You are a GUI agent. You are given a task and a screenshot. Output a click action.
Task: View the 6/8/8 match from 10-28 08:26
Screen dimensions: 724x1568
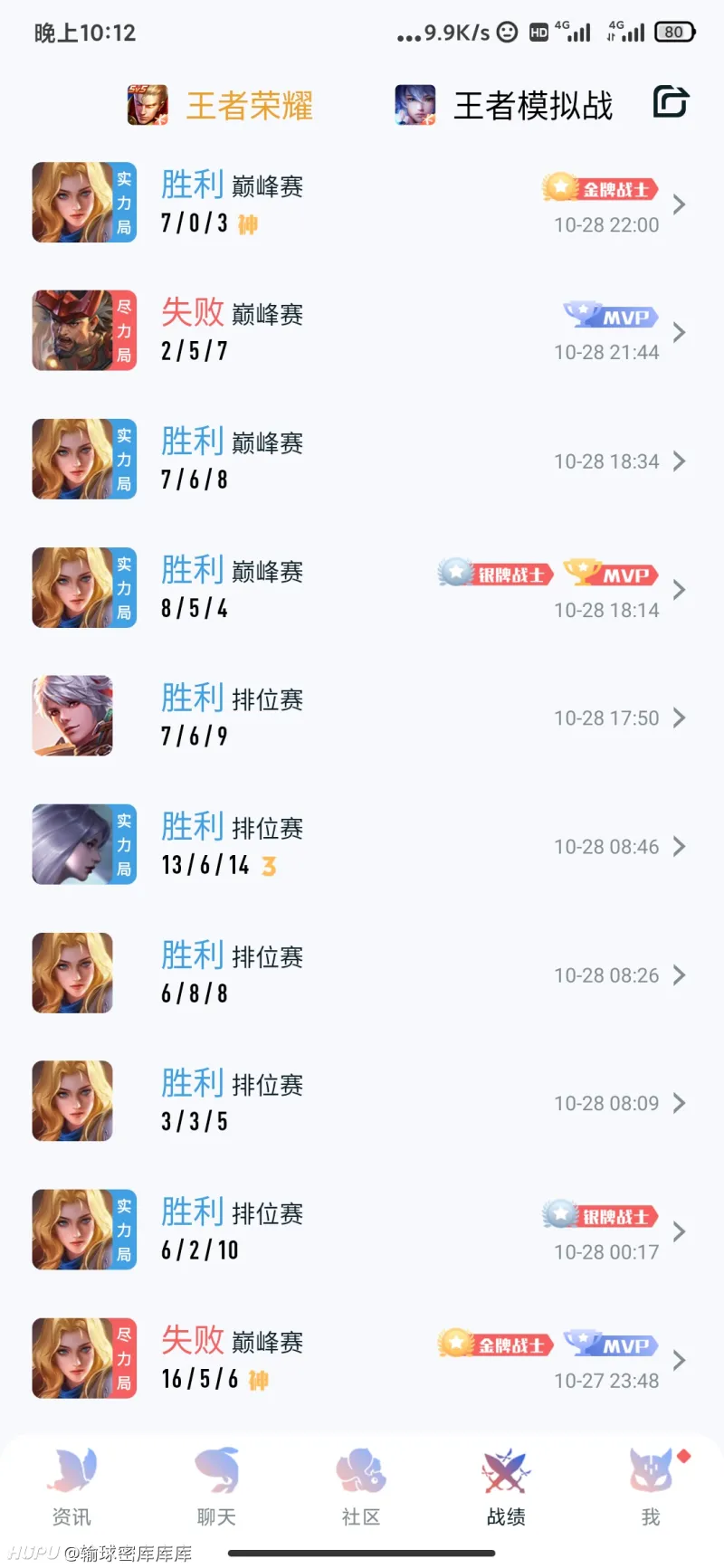tap(362, 974)
